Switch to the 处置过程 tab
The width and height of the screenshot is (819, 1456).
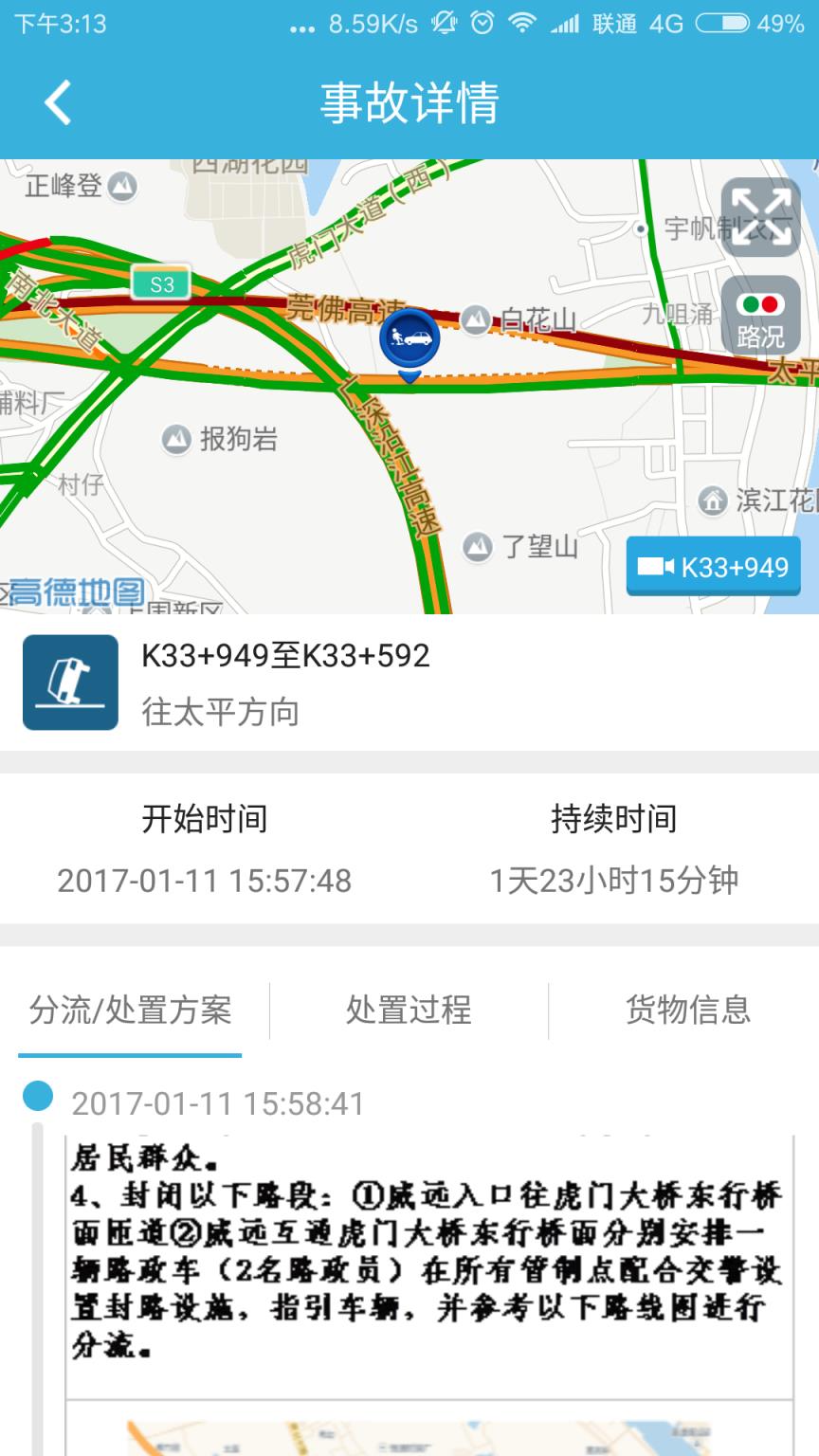409,1011
